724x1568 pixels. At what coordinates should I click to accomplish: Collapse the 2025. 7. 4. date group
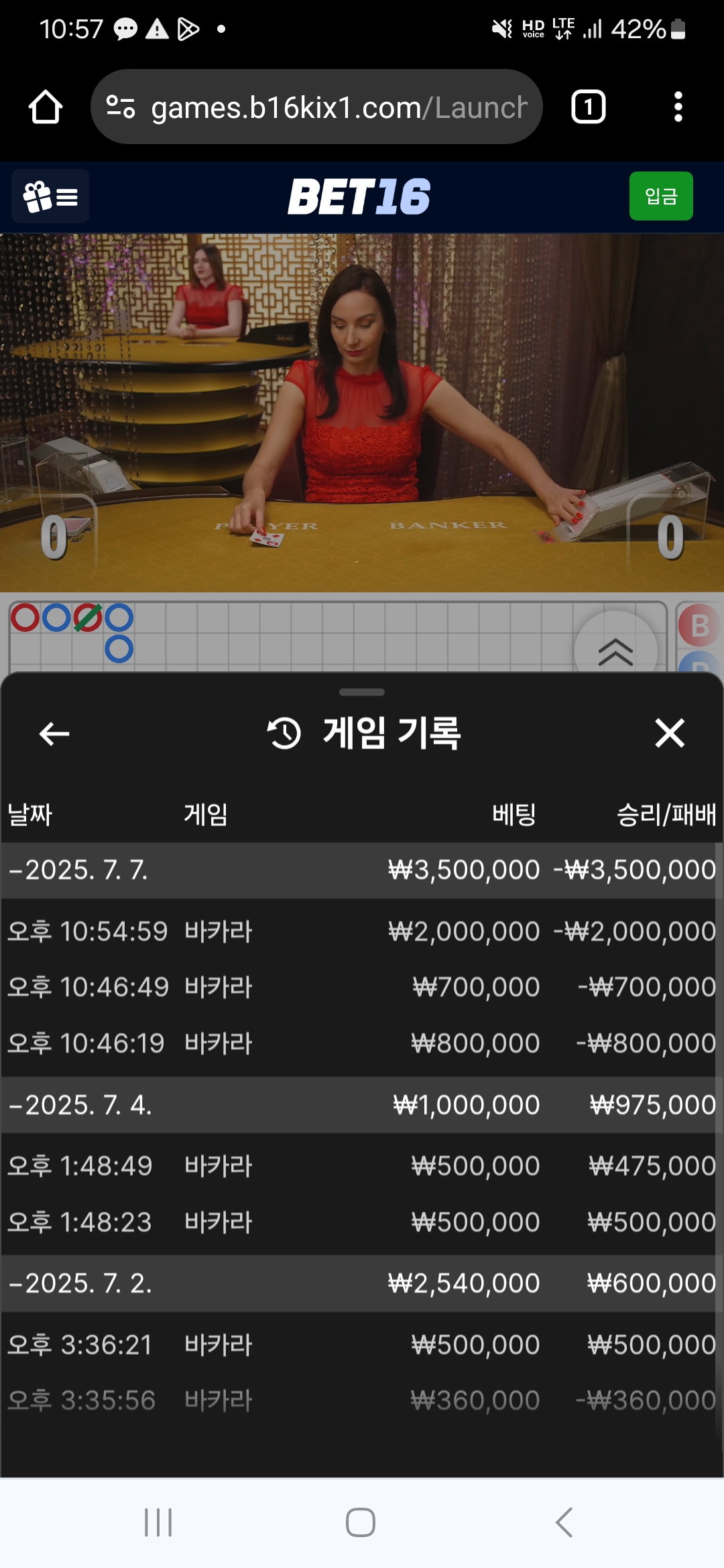[361, 1105]
